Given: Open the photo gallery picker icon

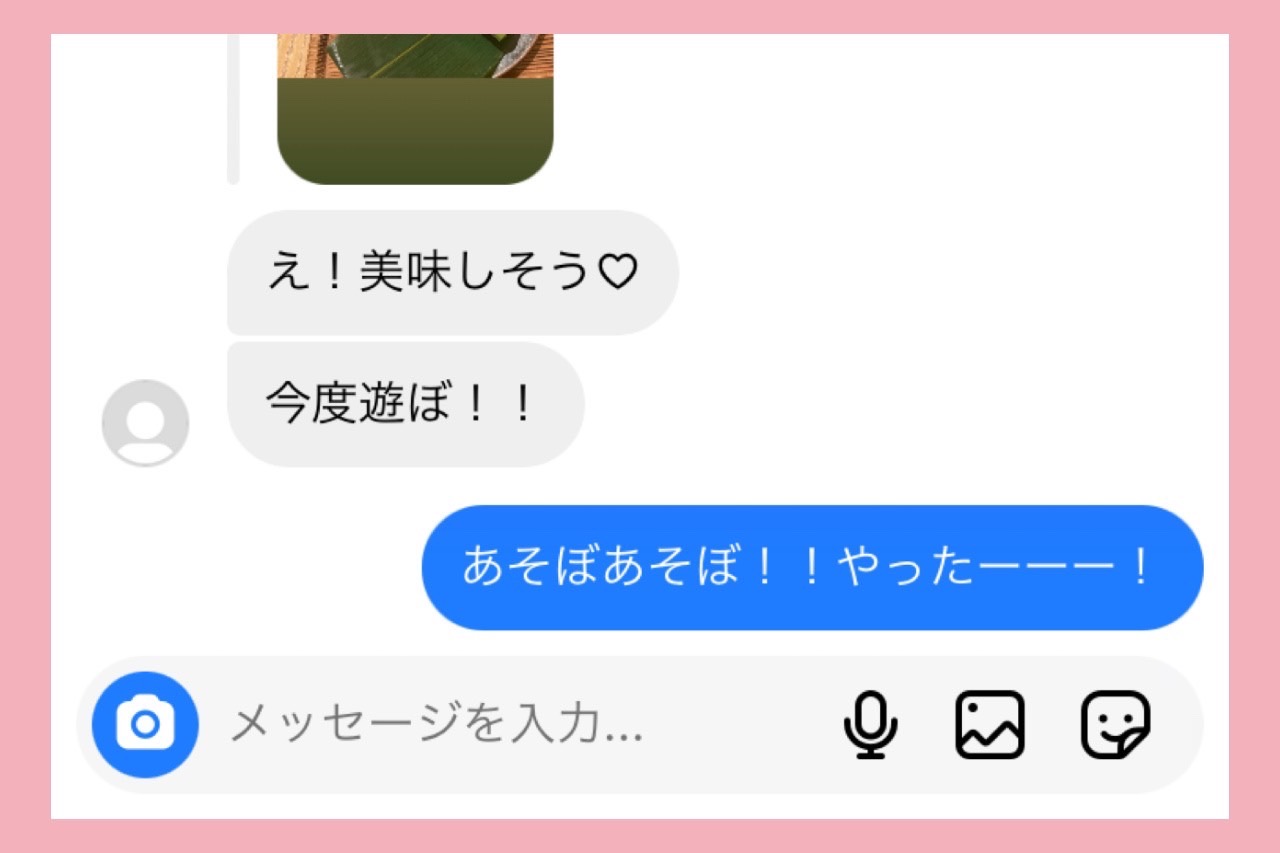Looking at the screenshot, I should (x=990, y=724).
